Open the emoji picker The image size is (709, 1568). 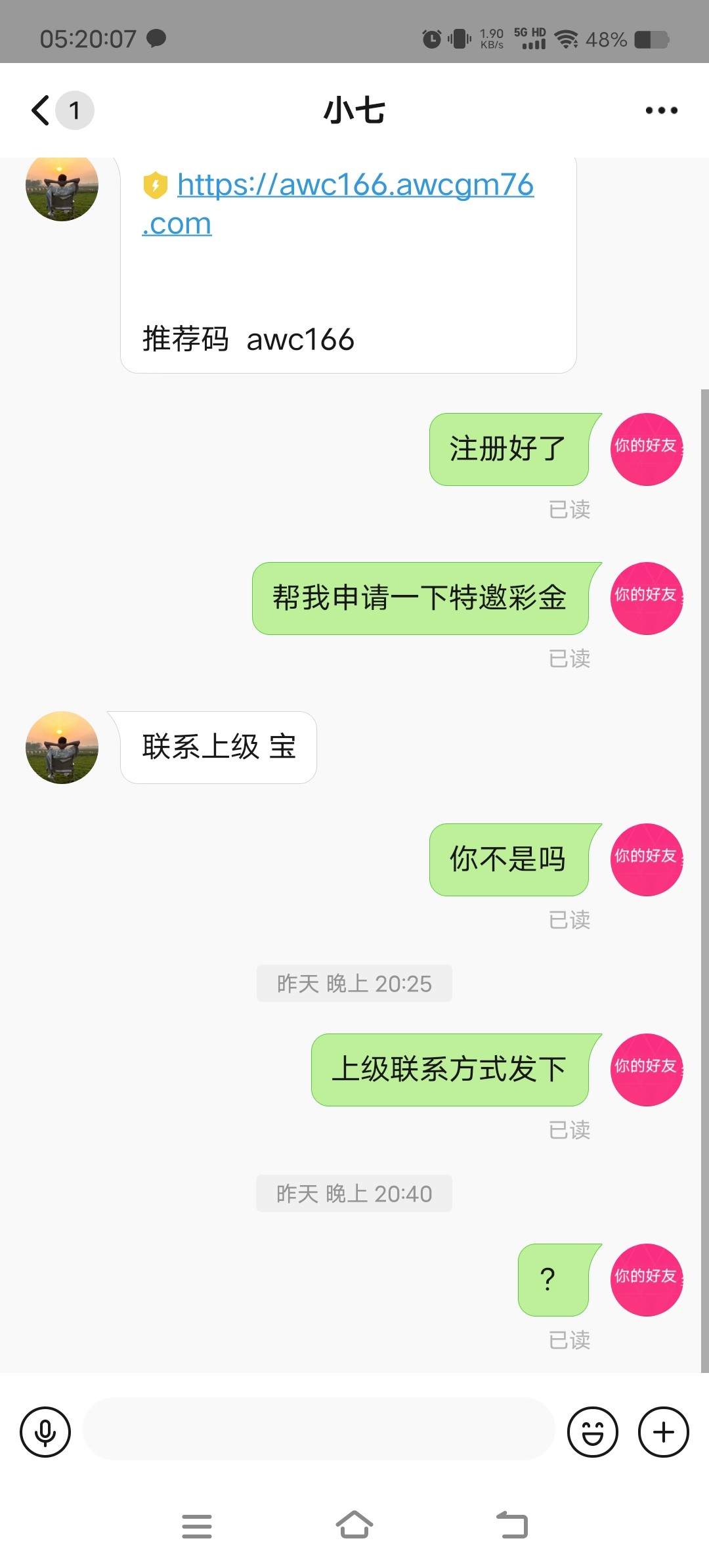pyautogui.click(x=592, y=1431)
